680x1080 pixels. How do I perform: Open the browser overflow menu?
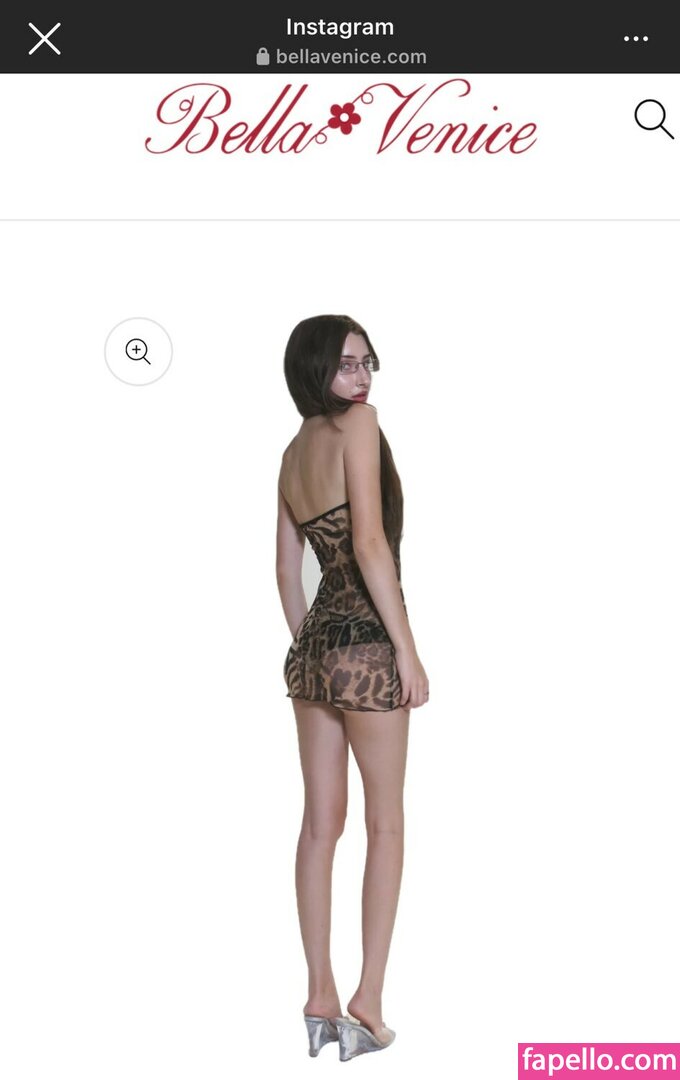[x=636, y=39]
